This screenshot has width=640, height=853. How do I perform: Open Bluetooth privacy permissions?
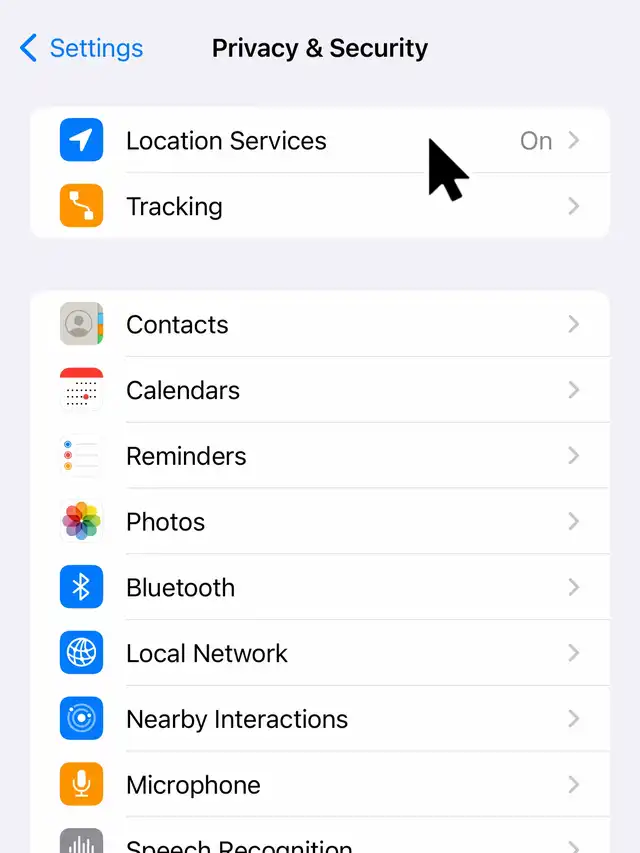320,588
